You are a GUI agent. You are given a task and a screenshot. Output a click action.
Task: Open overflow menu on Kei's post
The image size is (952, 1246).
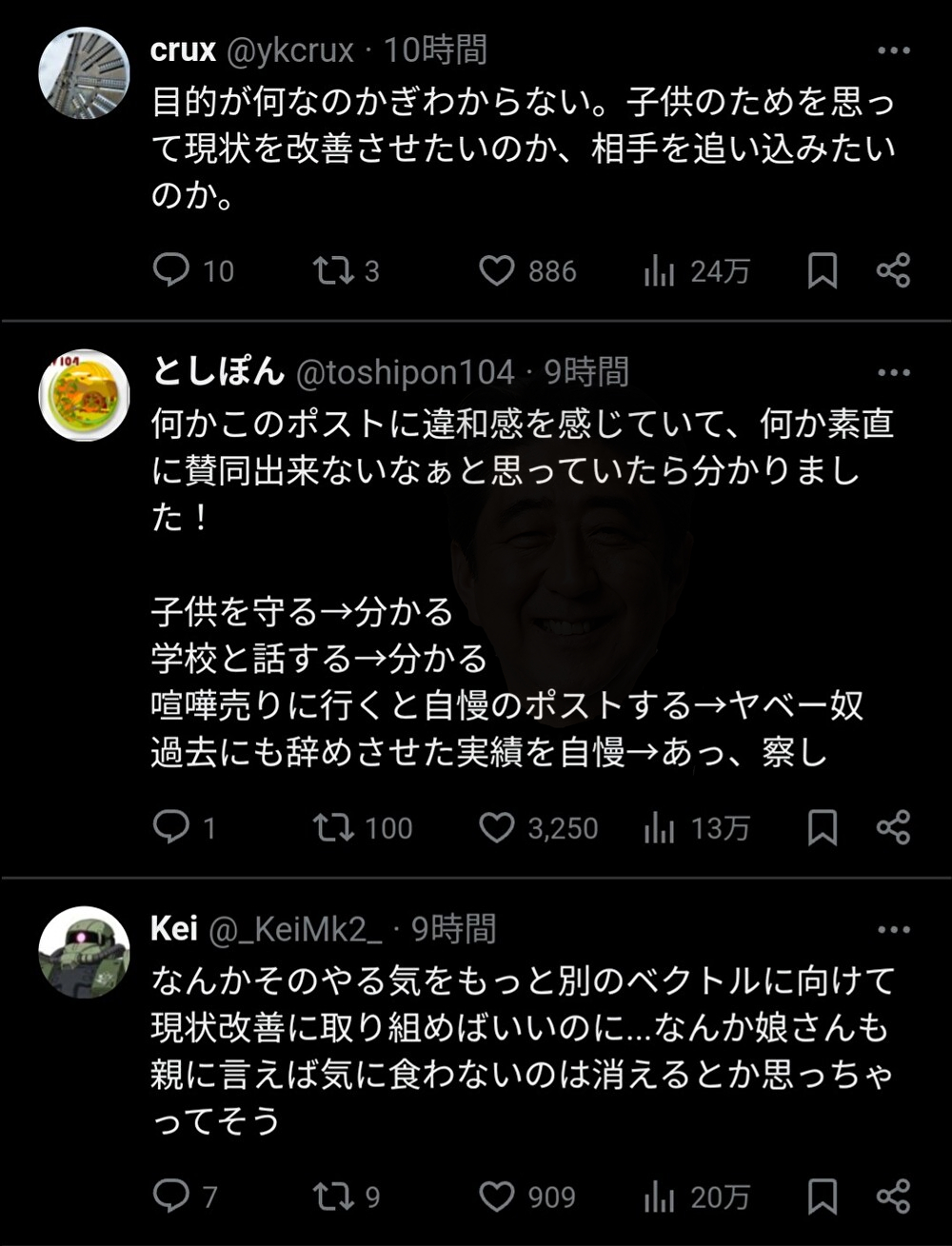coord(893,930)
